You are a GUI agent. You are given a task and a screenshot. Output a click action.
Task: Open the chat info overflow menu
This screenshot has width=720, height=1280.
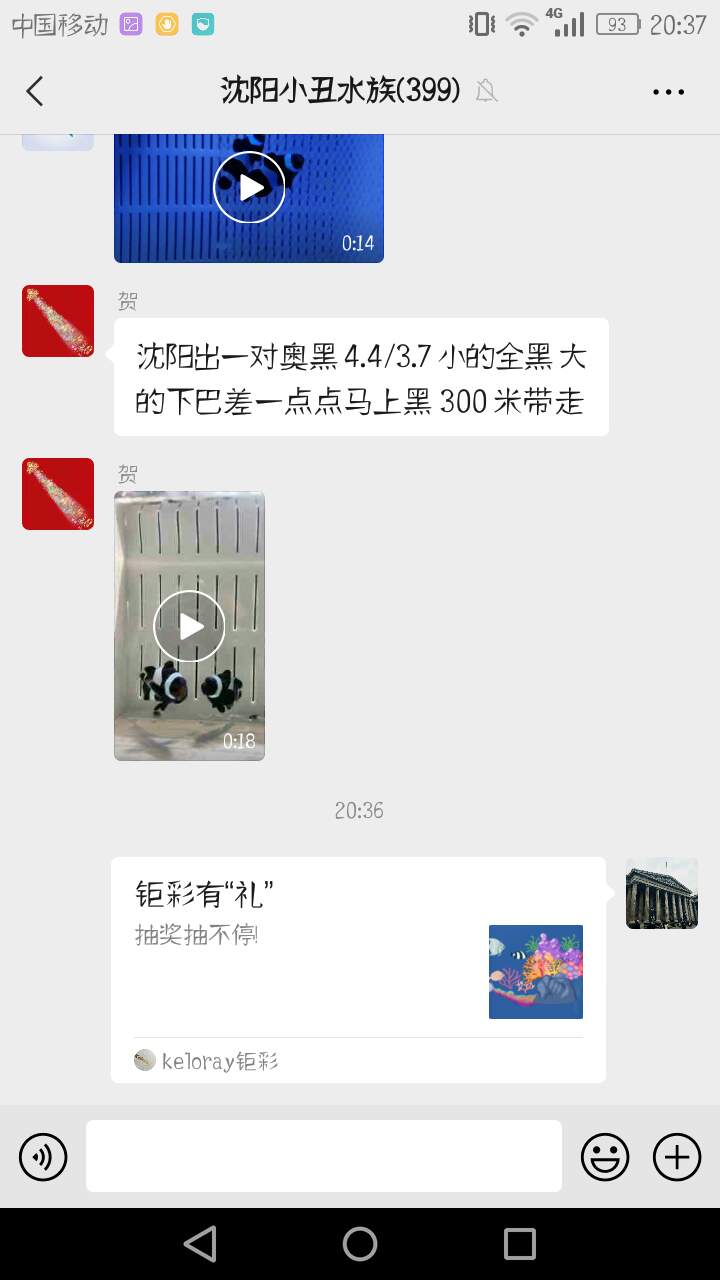pyautogui.click(x=668, y=91)
